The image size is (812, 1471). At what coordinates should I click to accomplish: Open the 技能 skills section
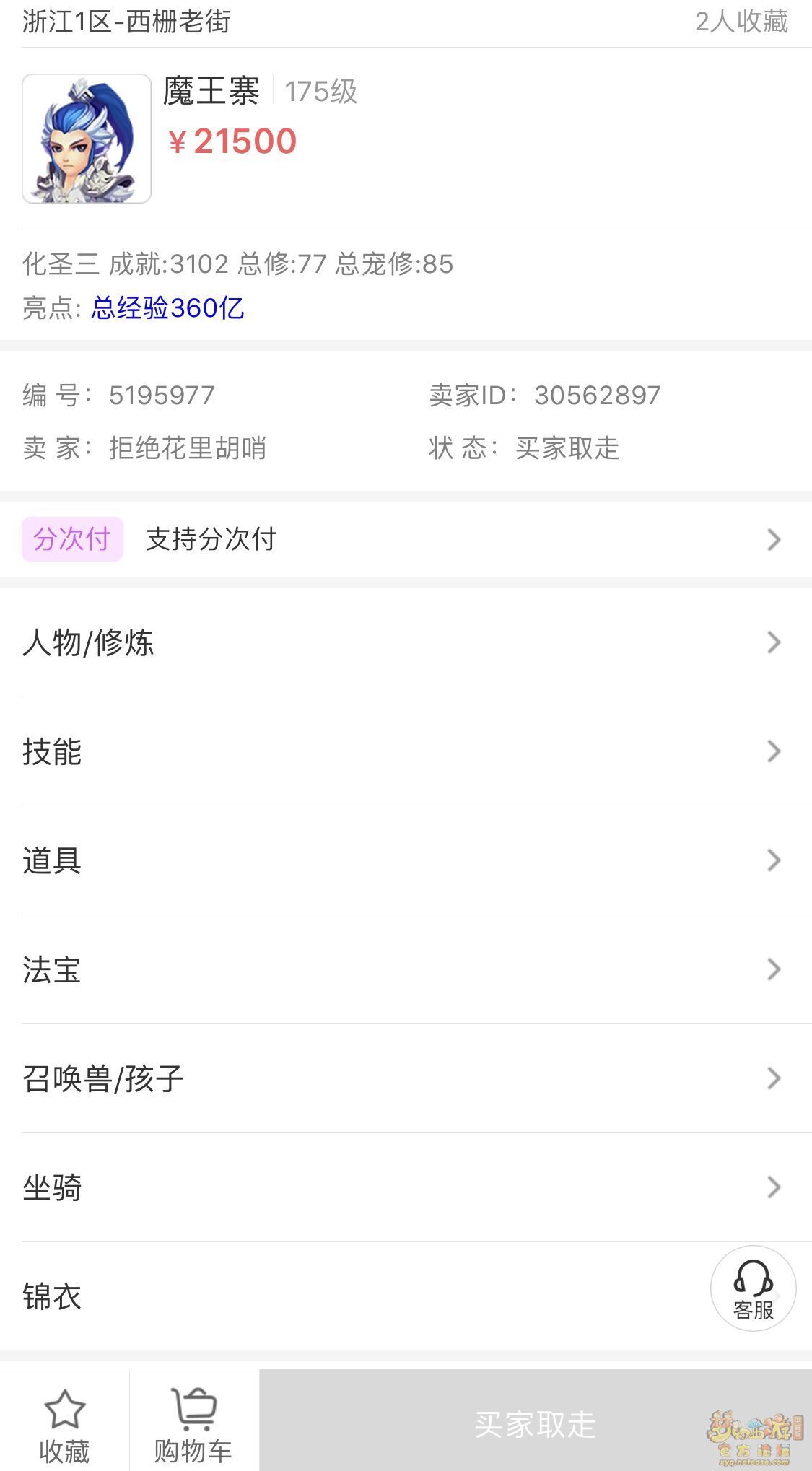tap(404, 751)
